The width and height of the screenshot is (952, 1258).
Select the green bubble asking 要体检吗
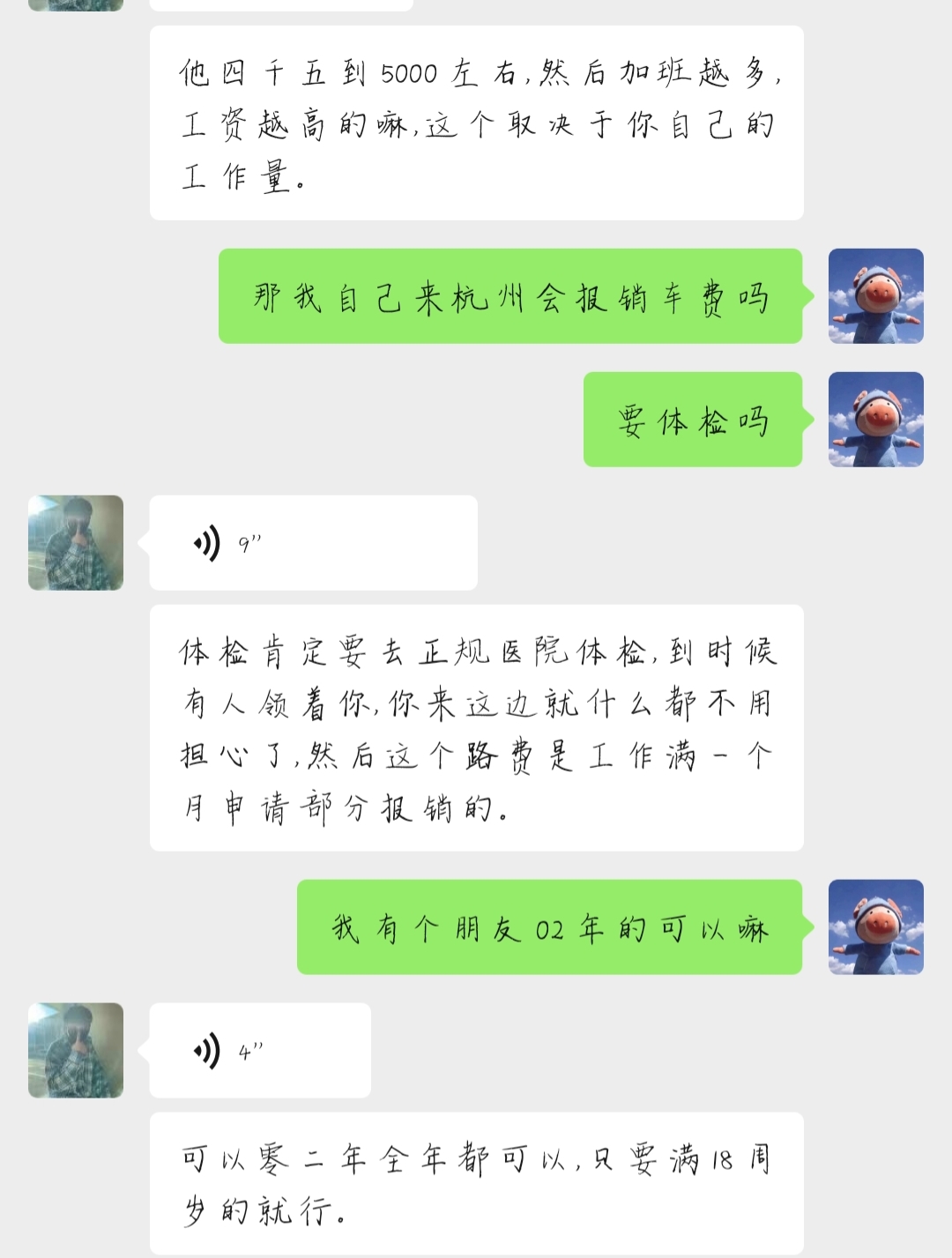(693, 421)
